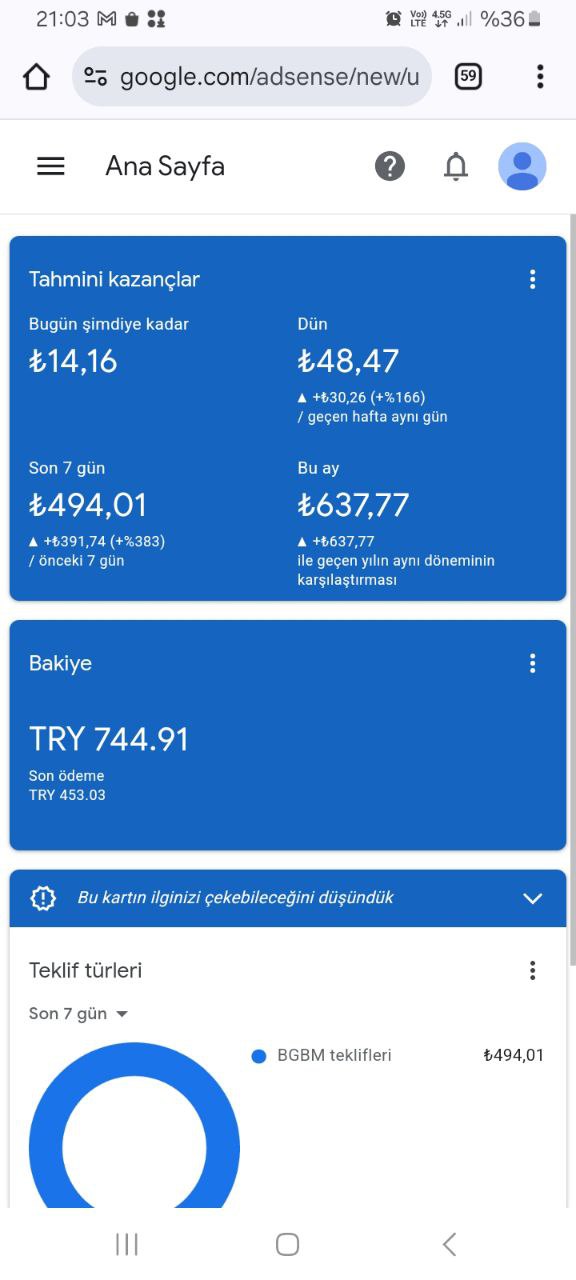Open the browser three-dot menu
576x1280 pixels.
(540, 76)
